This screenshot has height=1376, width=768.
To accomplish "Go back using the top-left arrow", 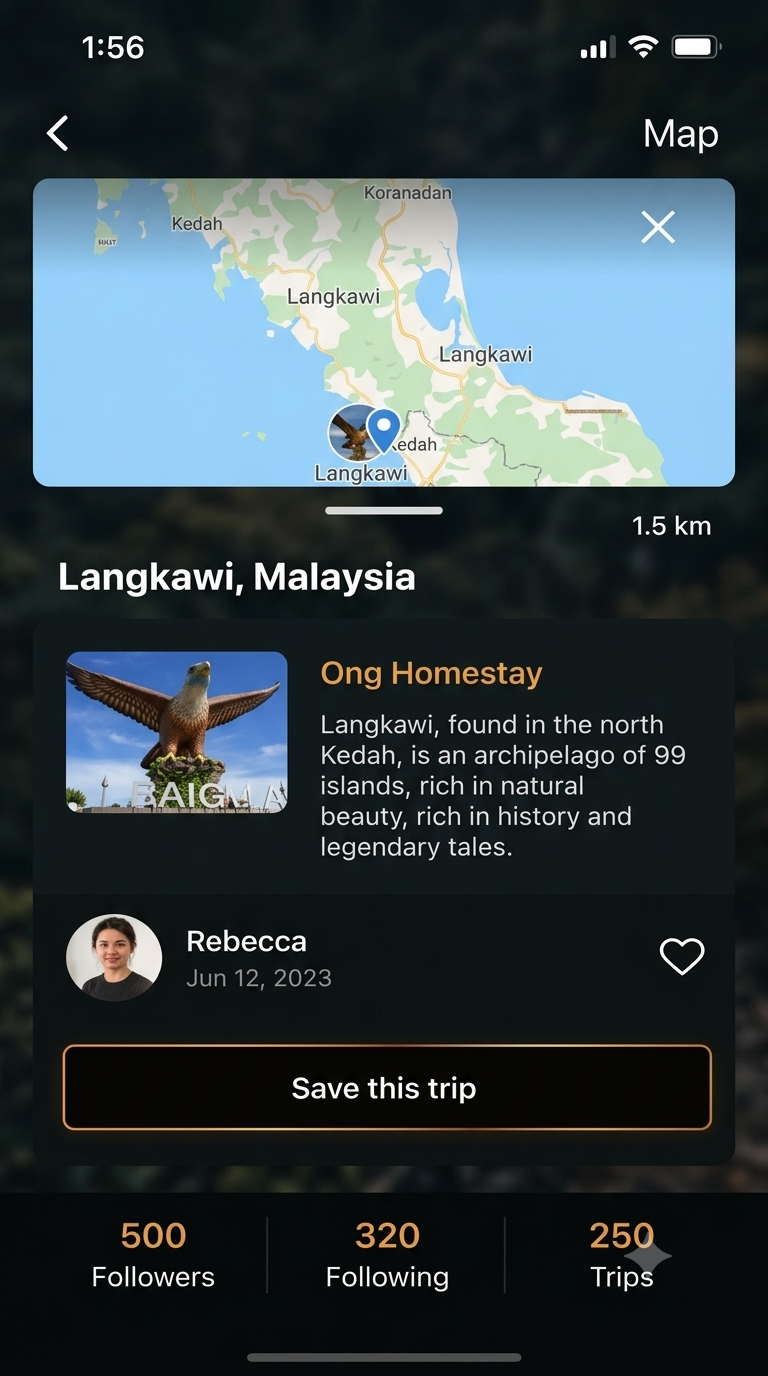I will 58,133.
